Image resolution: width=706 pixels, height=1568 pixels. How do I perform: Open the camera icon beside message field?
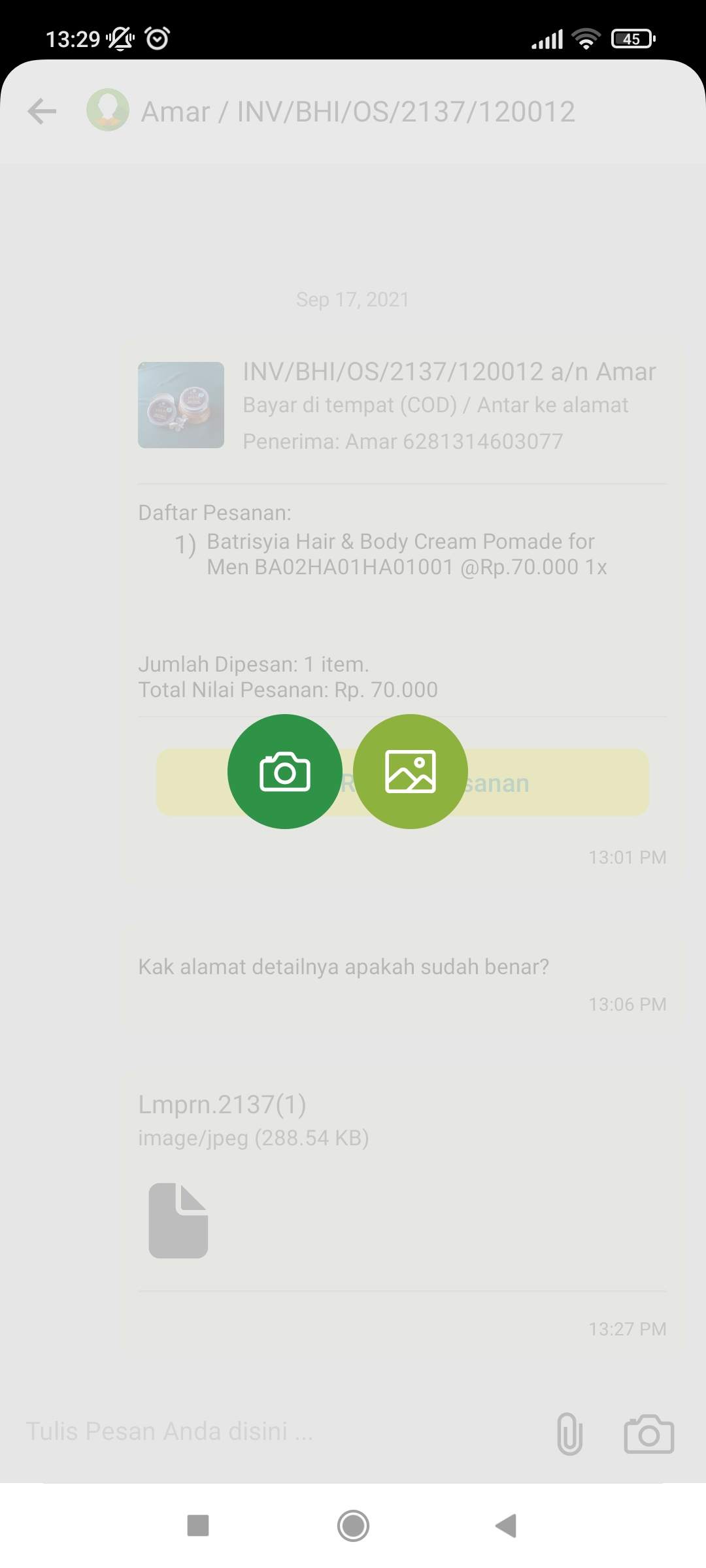pos(648,1433)
